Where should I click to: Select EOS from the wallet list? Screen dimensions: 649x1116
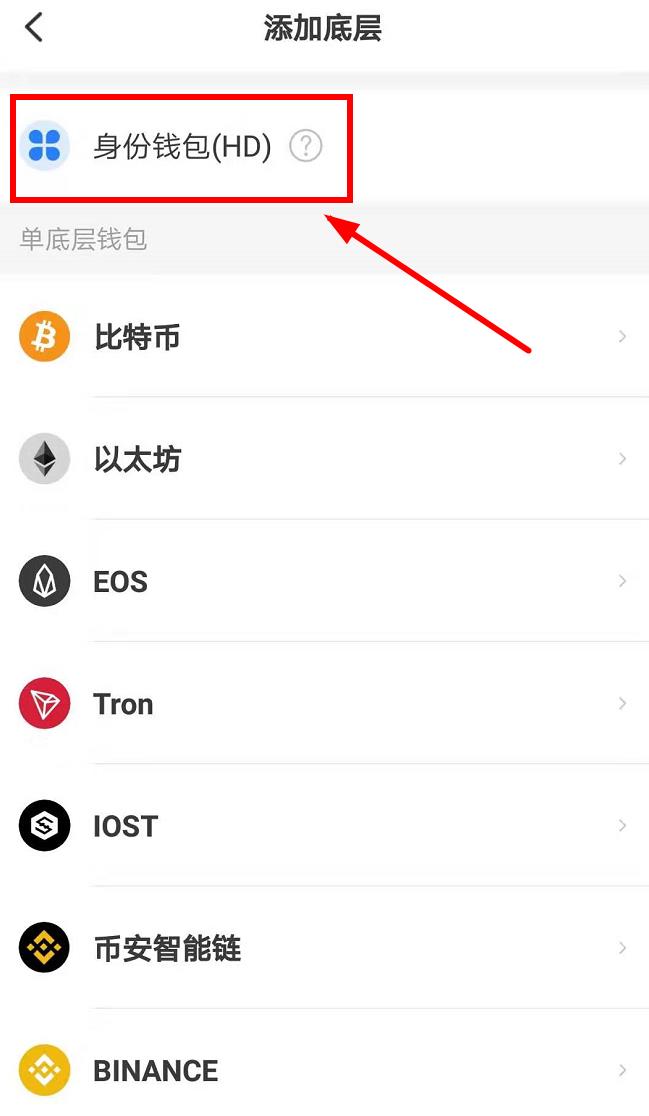(324, 581)
